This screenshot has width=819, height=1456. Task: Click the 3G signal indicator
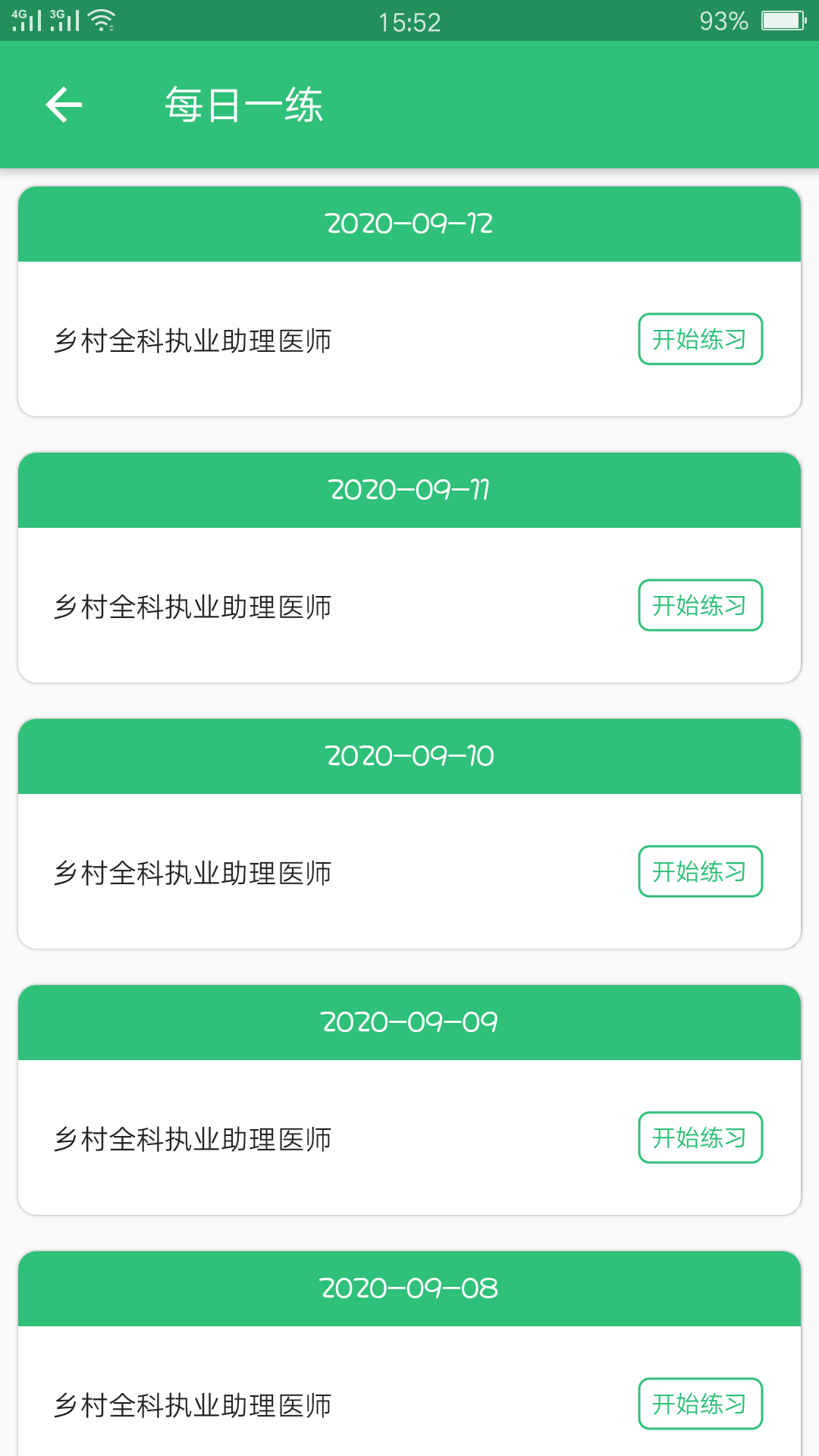[64, 20]
